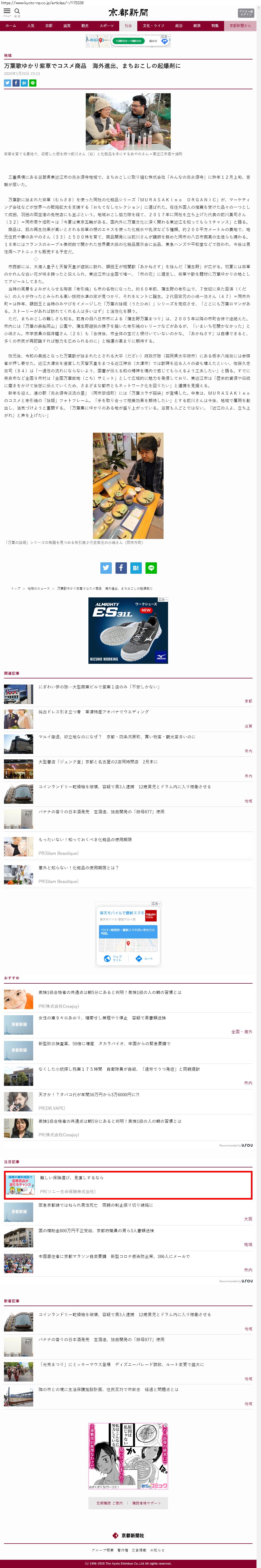The height and width of the screenshot is (1568, 261).
Task: Open the 京都新聞から tab
Action: click(x=240, y=26)
